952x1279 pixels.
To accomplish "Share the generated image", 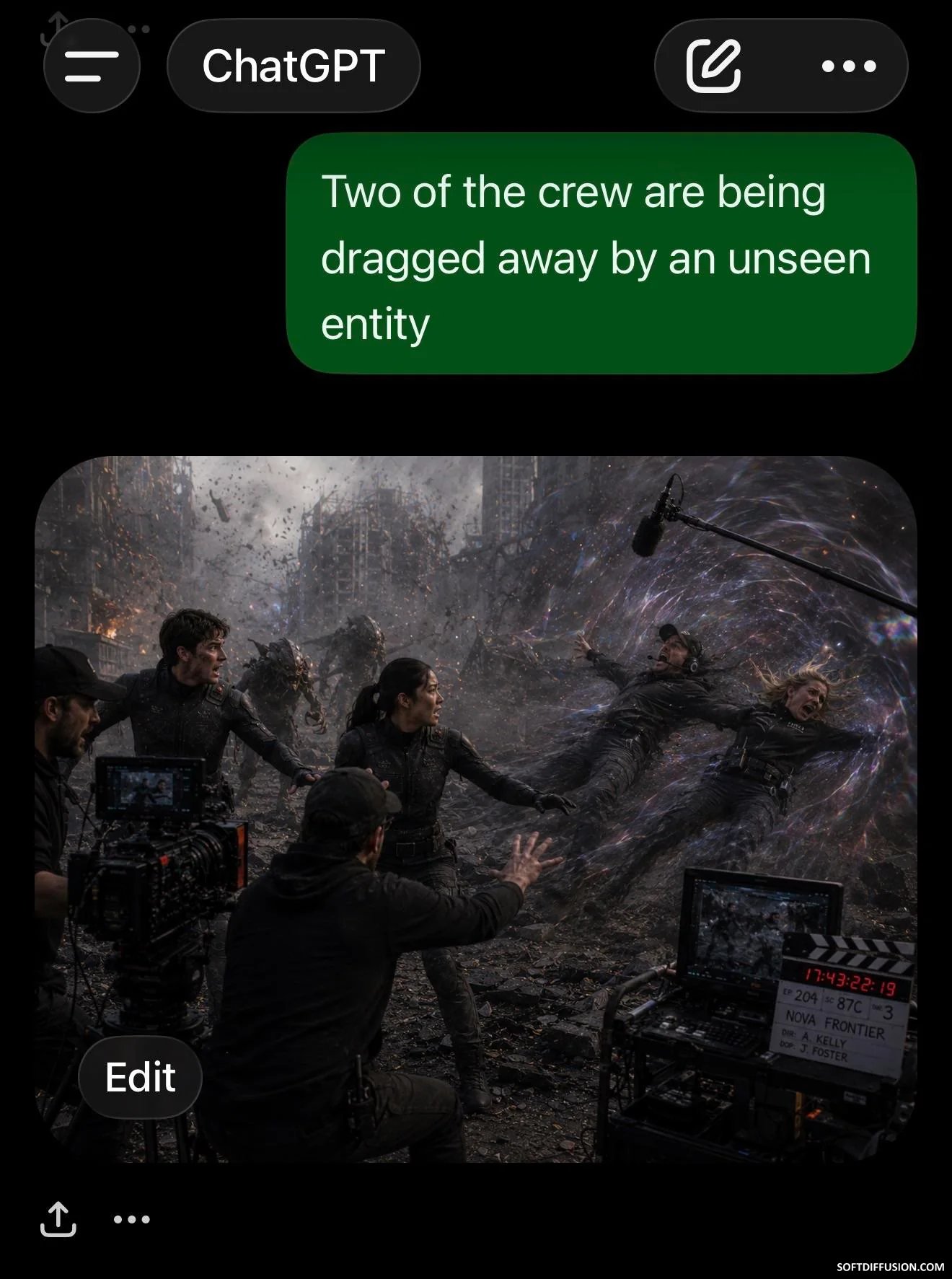I will (58, 1219).
